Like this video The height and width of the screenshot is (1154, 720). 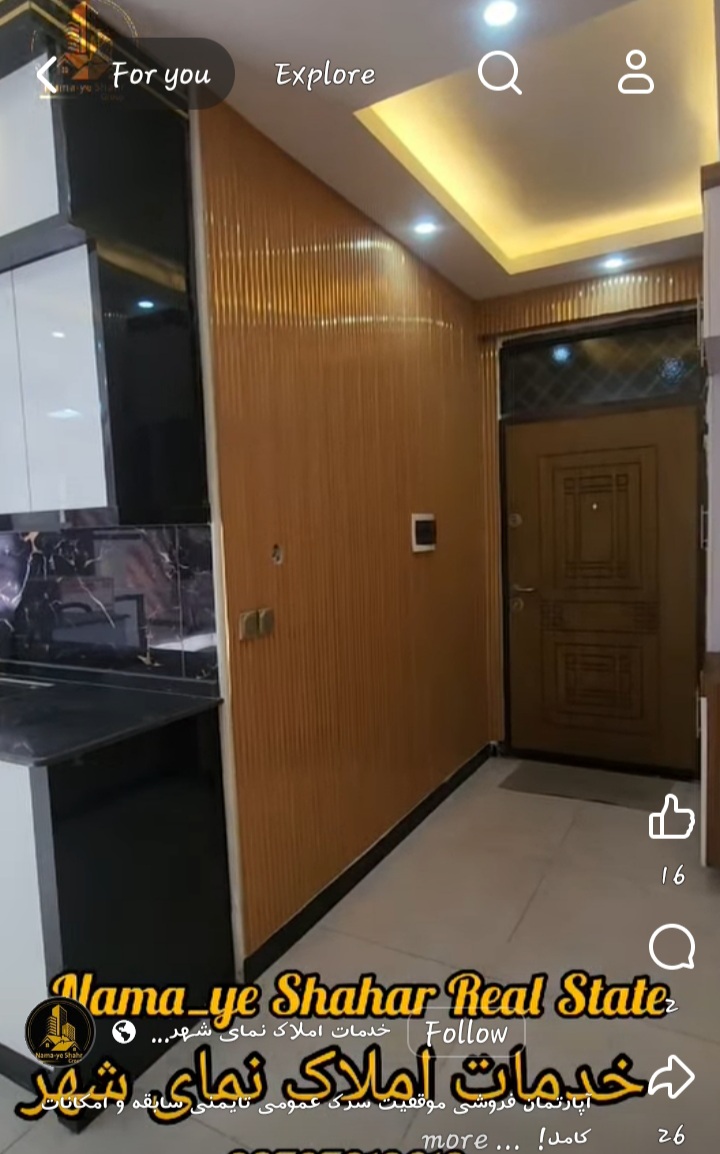[x=672, y=817]
